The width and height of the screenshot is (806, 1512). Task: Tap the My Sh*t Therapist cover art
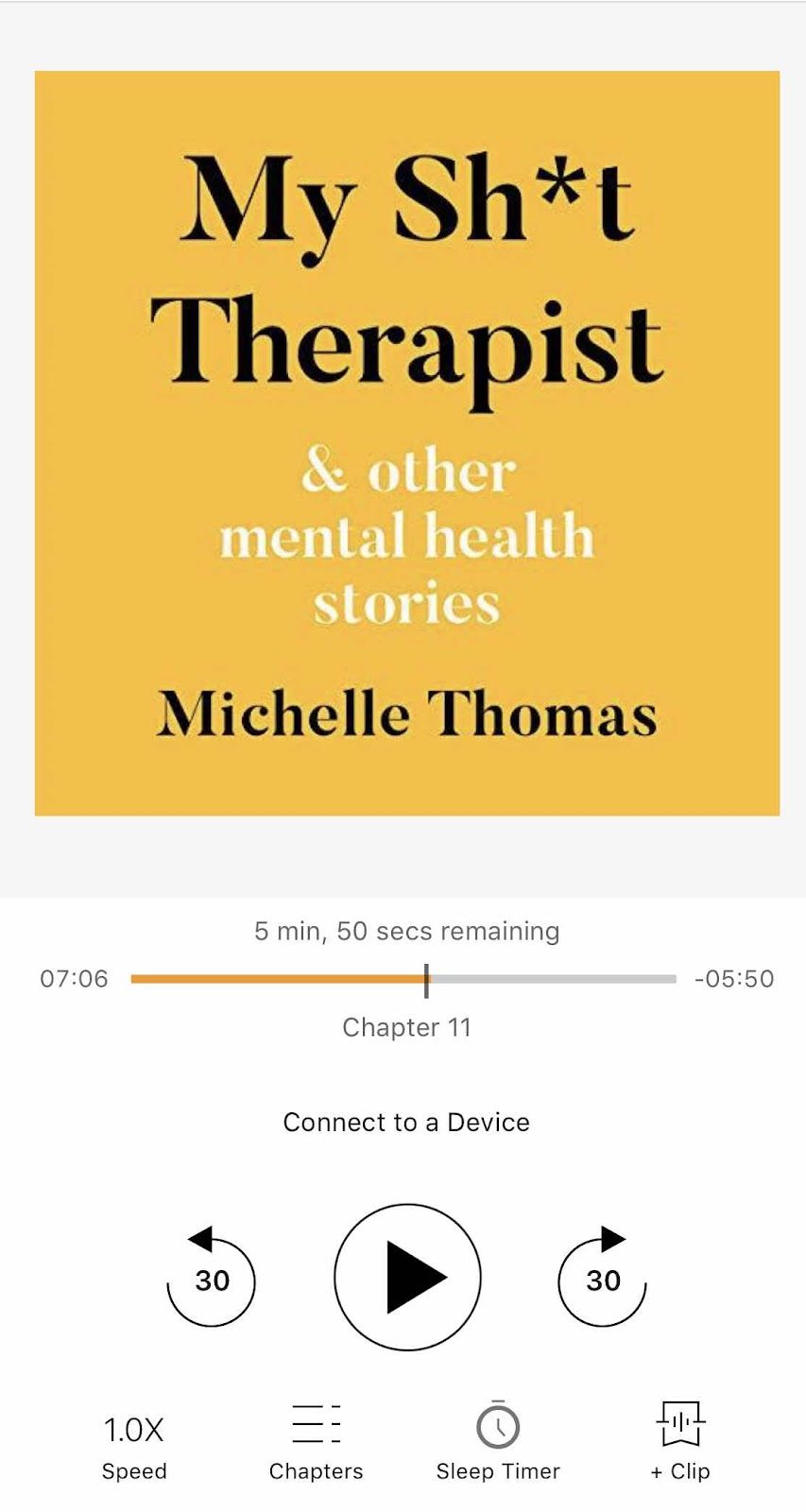[407, 442]
